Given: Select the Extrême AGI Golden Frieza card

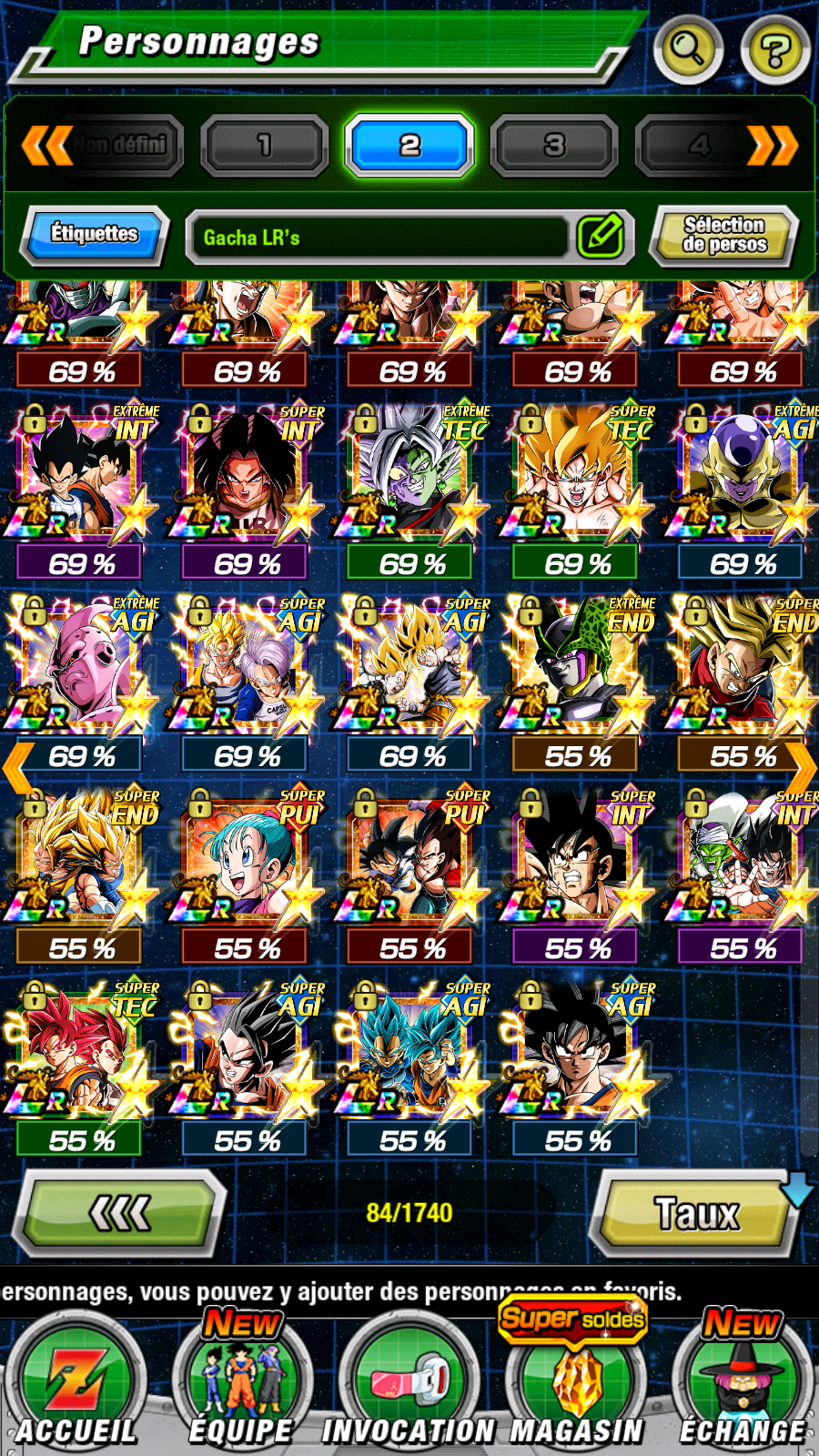Looking at the screenshot, I should coord(742,475).
